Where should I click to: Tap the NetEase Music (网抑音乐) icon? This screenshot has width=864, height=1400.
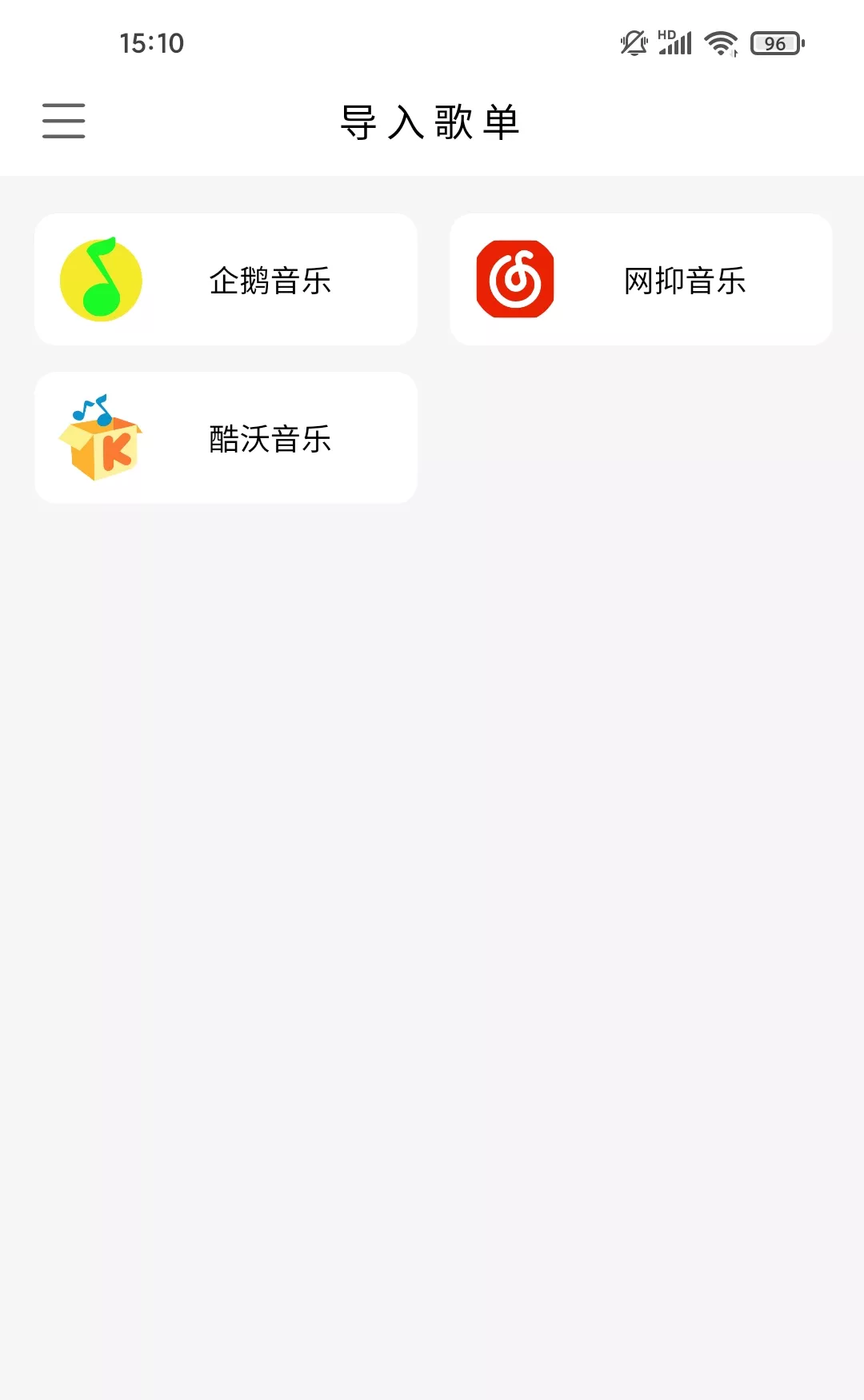516,279
